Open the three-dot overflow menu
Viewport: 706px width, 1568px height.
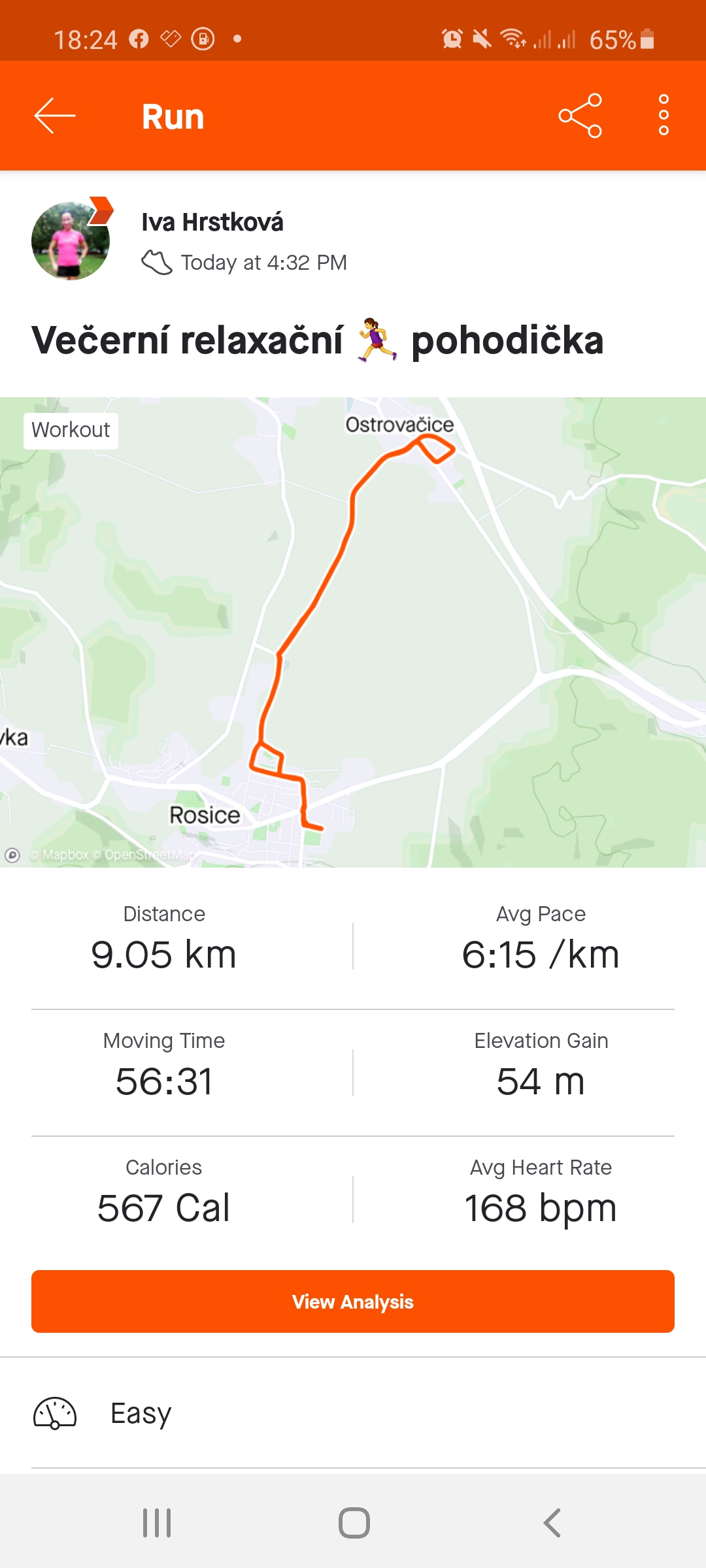tap(664, 115)
